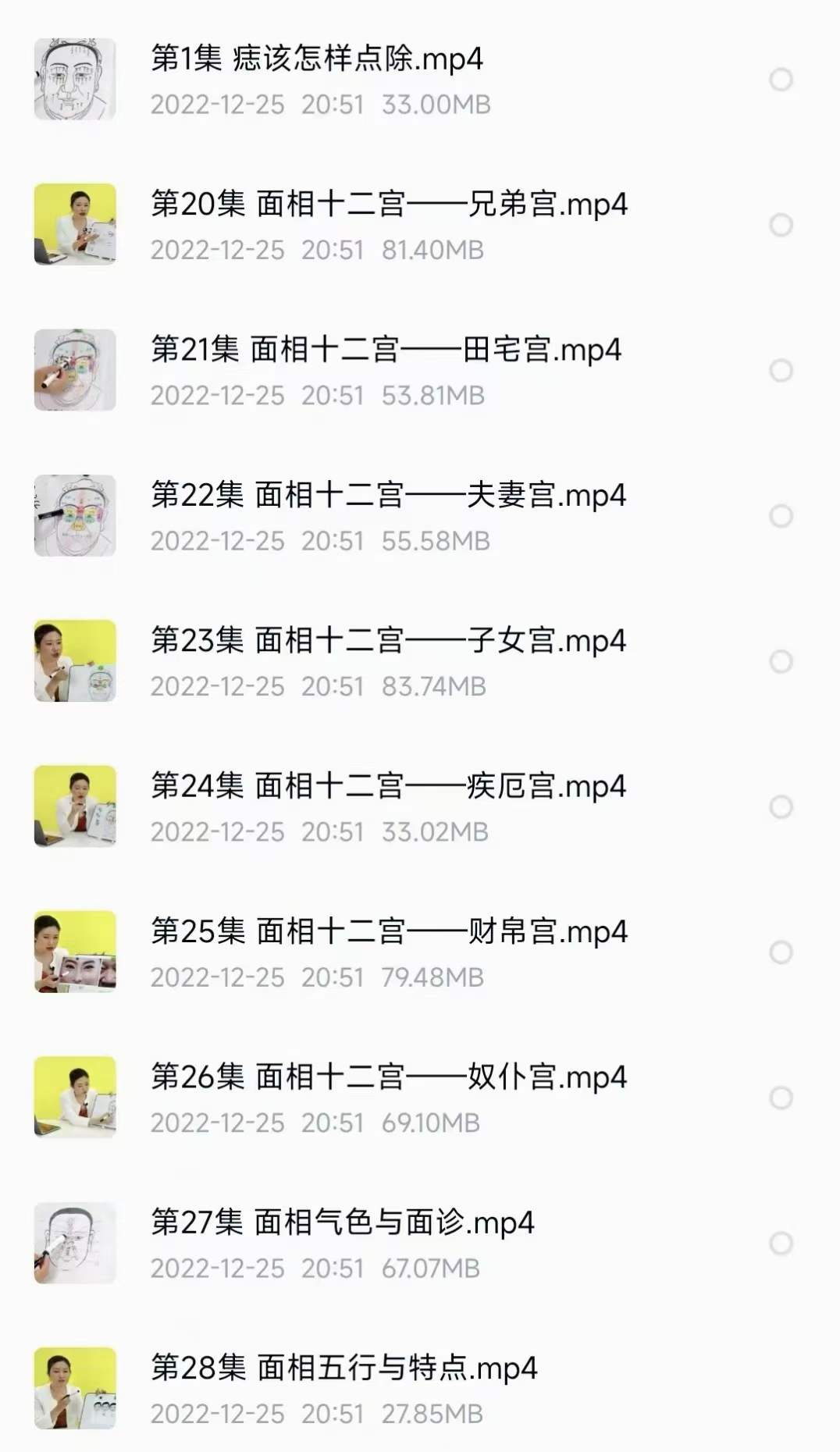Open the 第25集 财帛宫 thumbnail showing eye photos
The height and width of the screenshot is (1452, 840).
(74, 950)
